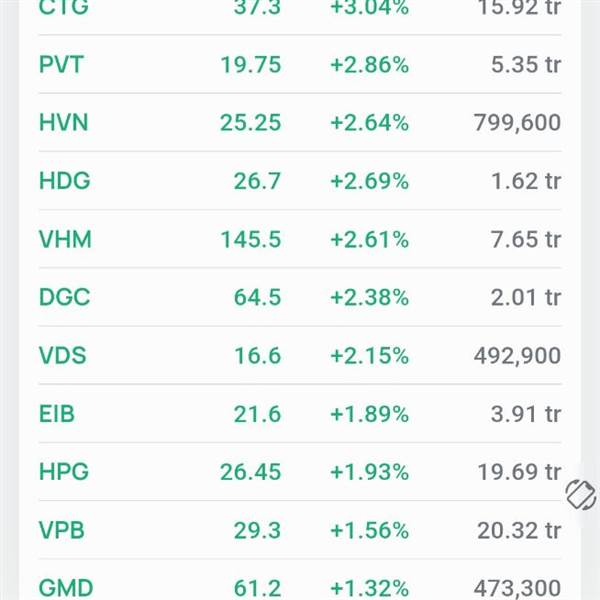This screenshot has width=600, height=600.
Task: Select the VDS stock entry
Action: [x=300, y=355]
